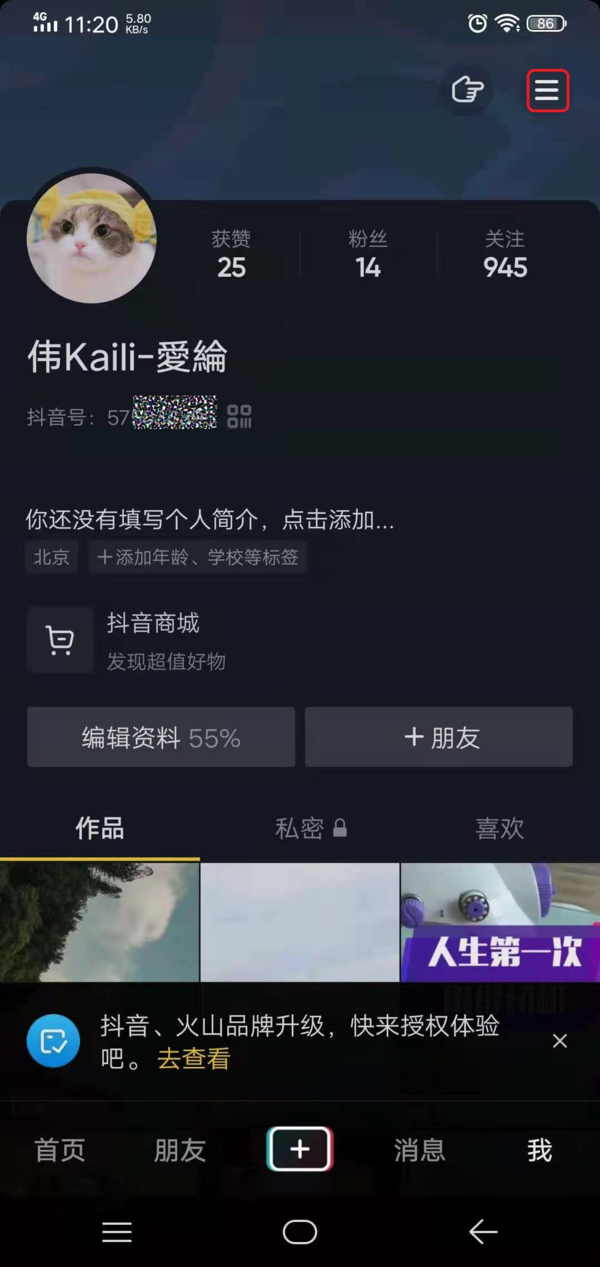600x1267 pixels.
Task: Open the QR code icon beside 抖音号
Action: [239, 417]
